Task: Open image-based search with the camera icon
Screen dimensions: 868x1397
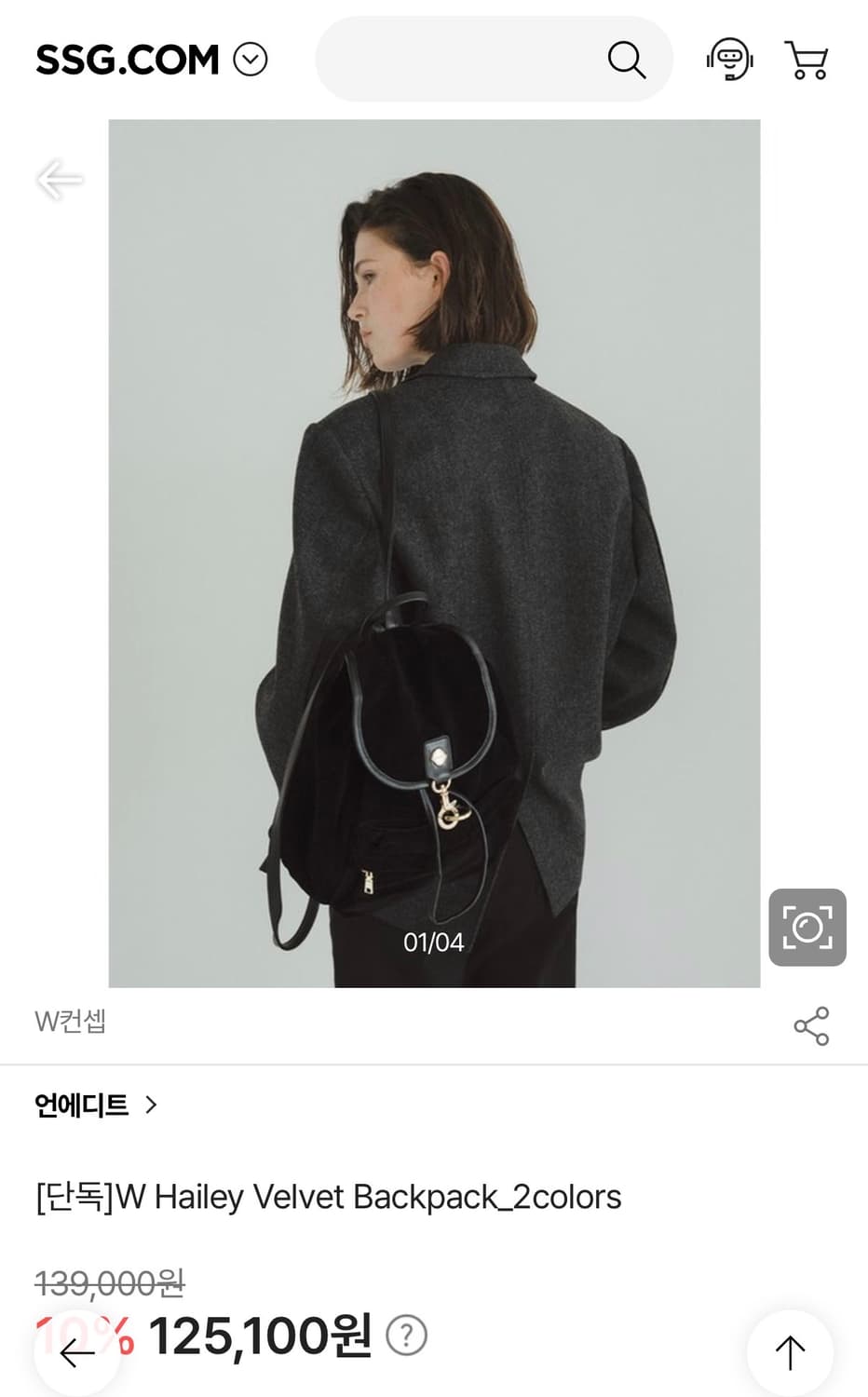Action: pos(807,927)
